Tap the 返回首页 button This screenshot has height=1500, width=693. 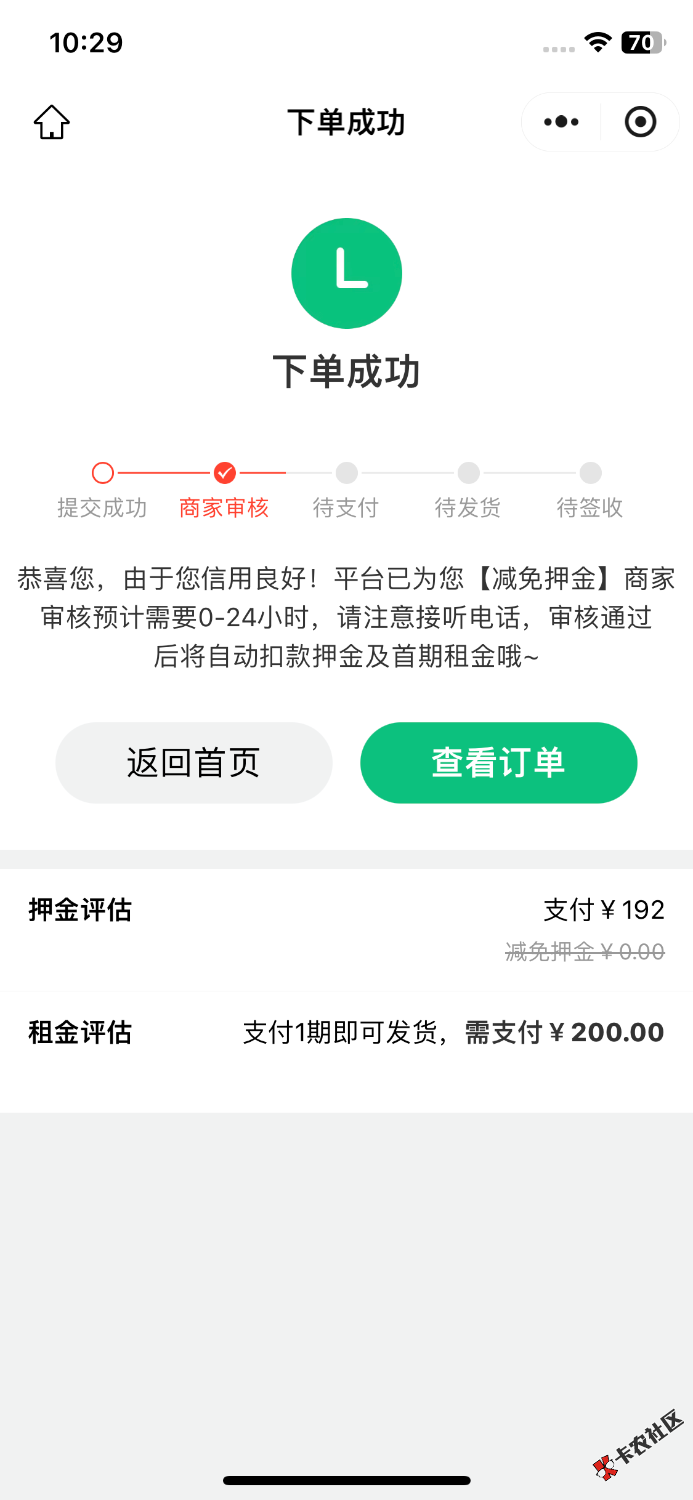pos(194,763)
